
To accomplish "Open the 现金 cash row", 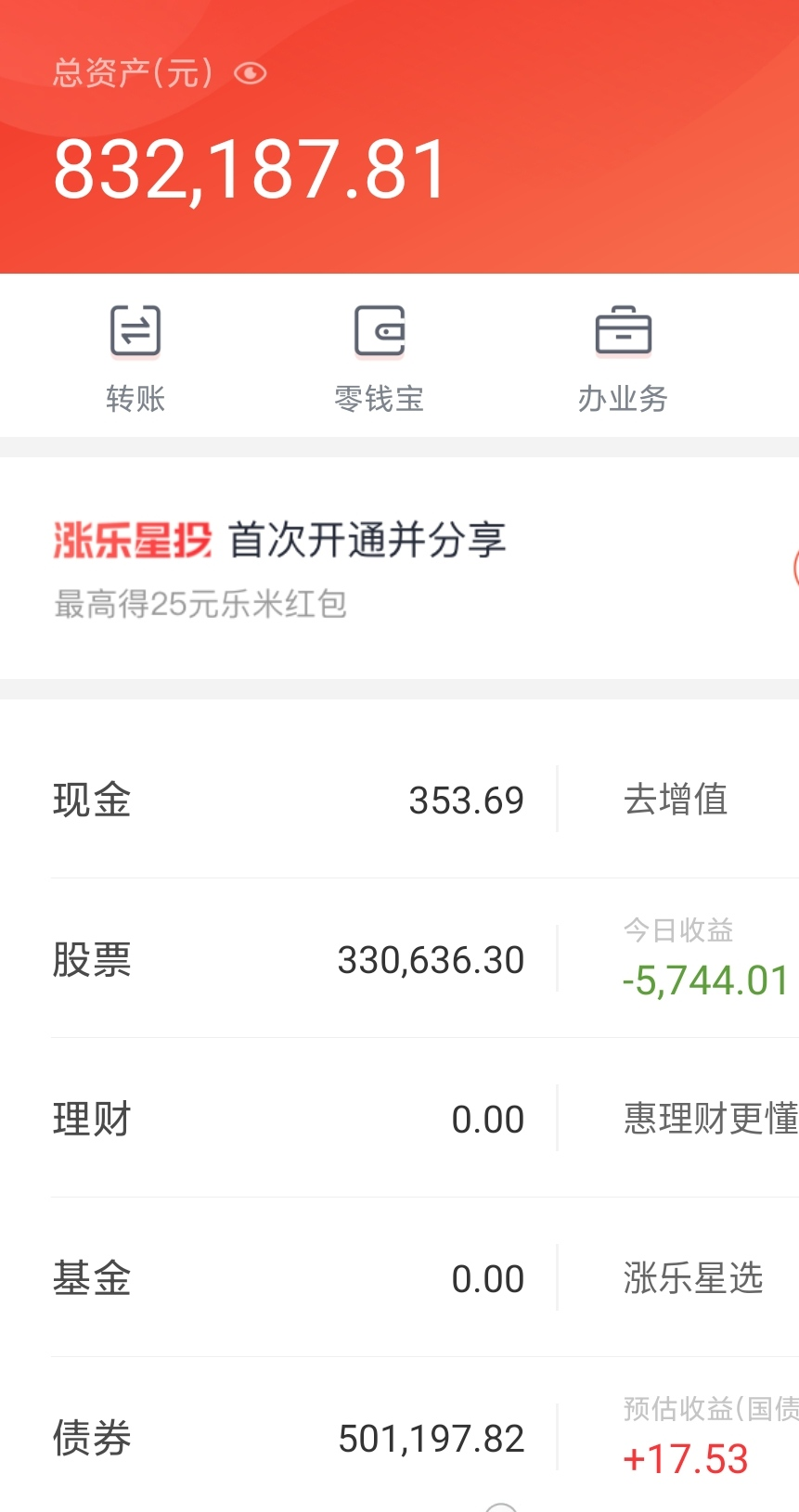I will [x=288, y=800].
